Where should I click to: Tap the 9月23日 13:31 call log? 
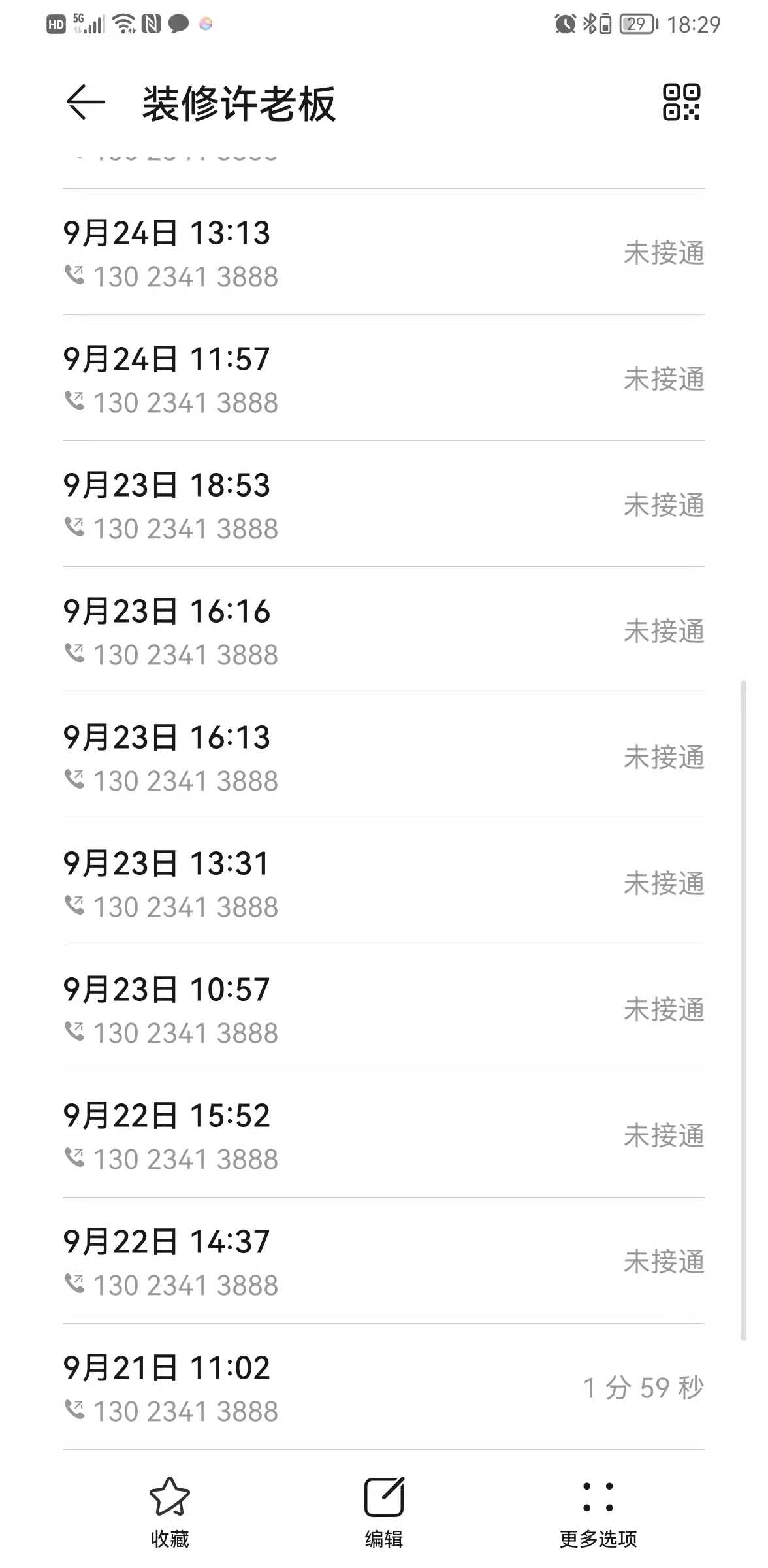(384, 883)
